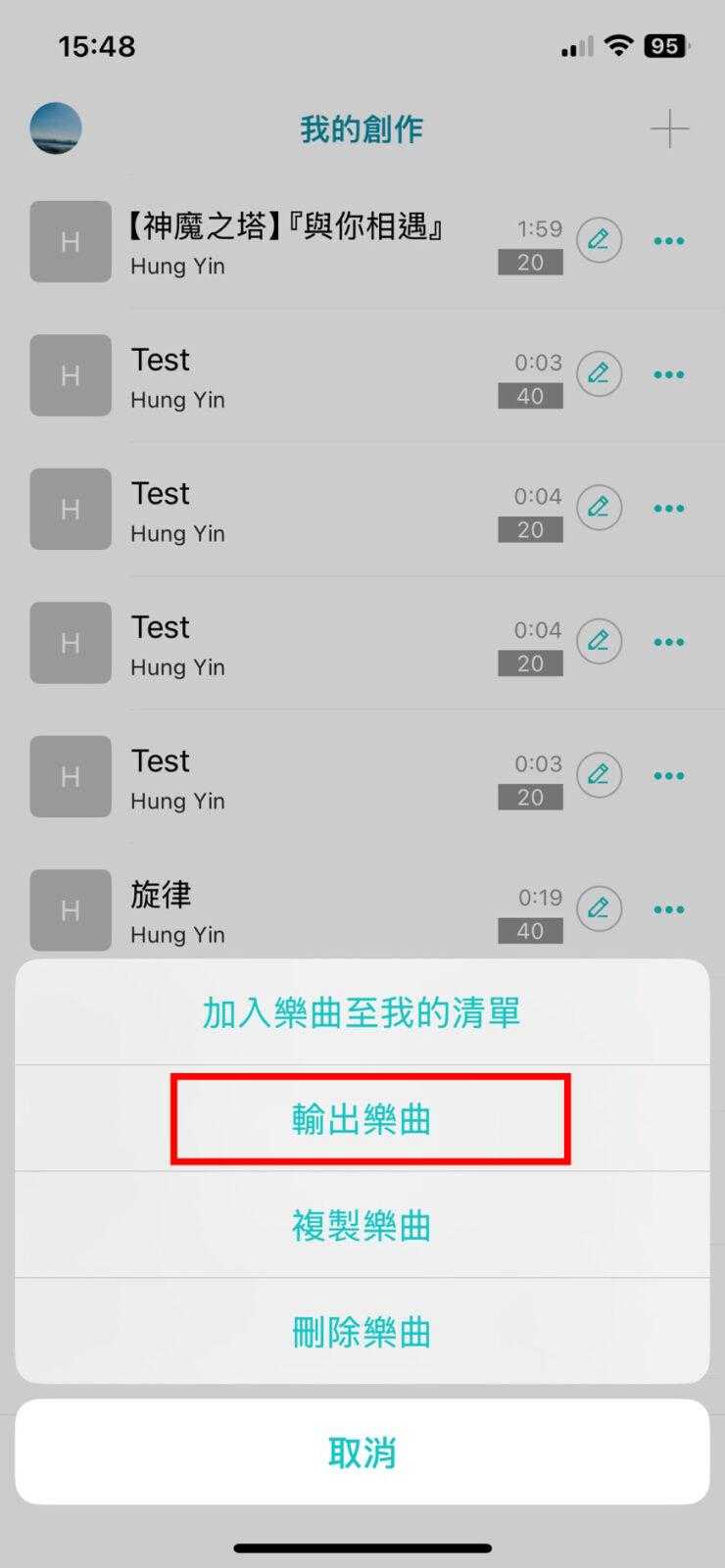This screenshot has height=1568, width=725.
Task: Choose 輸出樂曲 to export song
Action: [362, 1119]
